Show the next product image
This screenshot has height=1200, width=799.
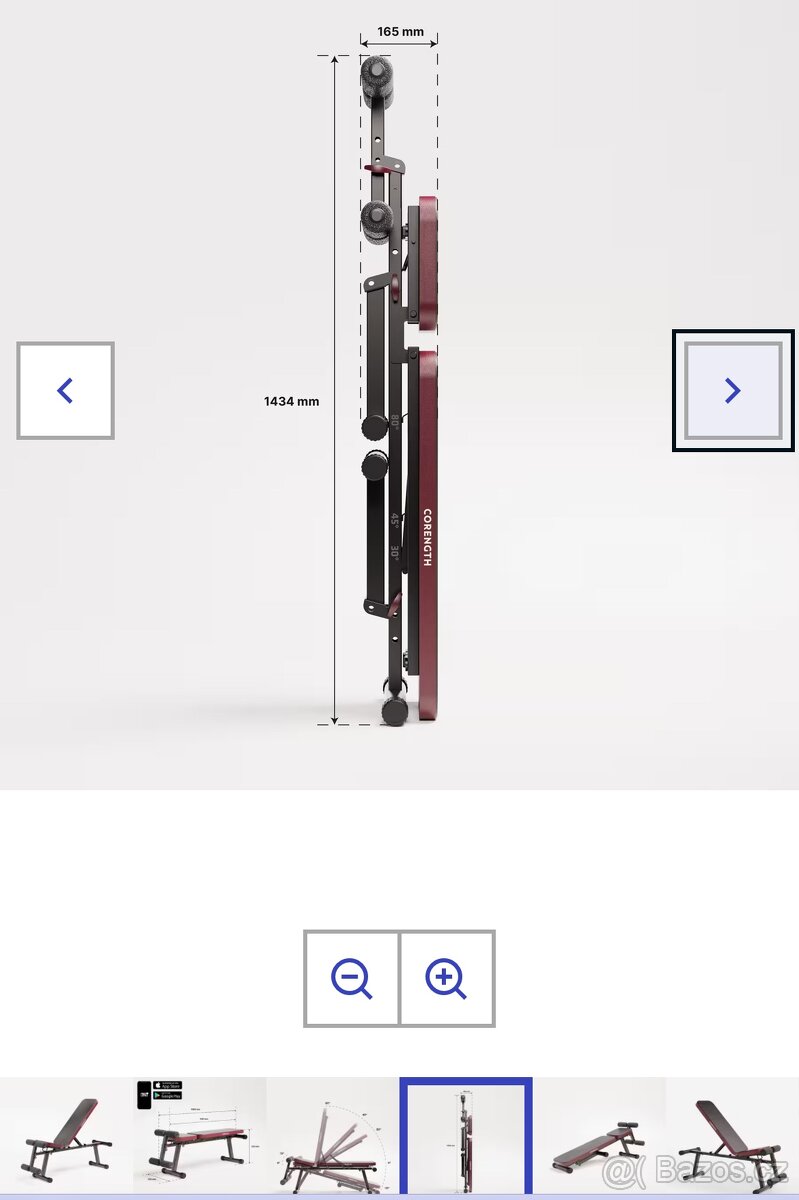[733, 390]
